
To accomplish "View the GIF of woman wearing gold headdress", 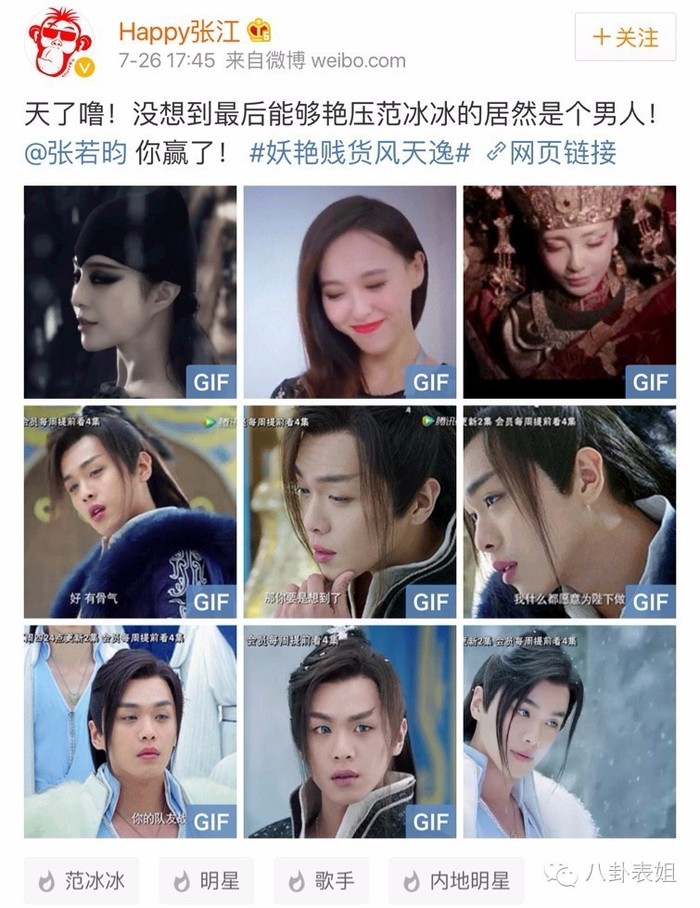I will [569, 292].
